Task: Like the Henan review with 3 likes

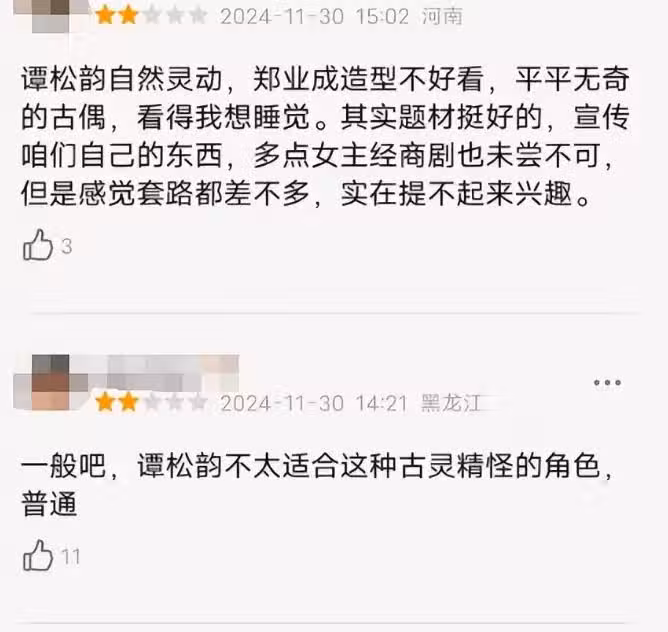Action: (x=38, y=245)
